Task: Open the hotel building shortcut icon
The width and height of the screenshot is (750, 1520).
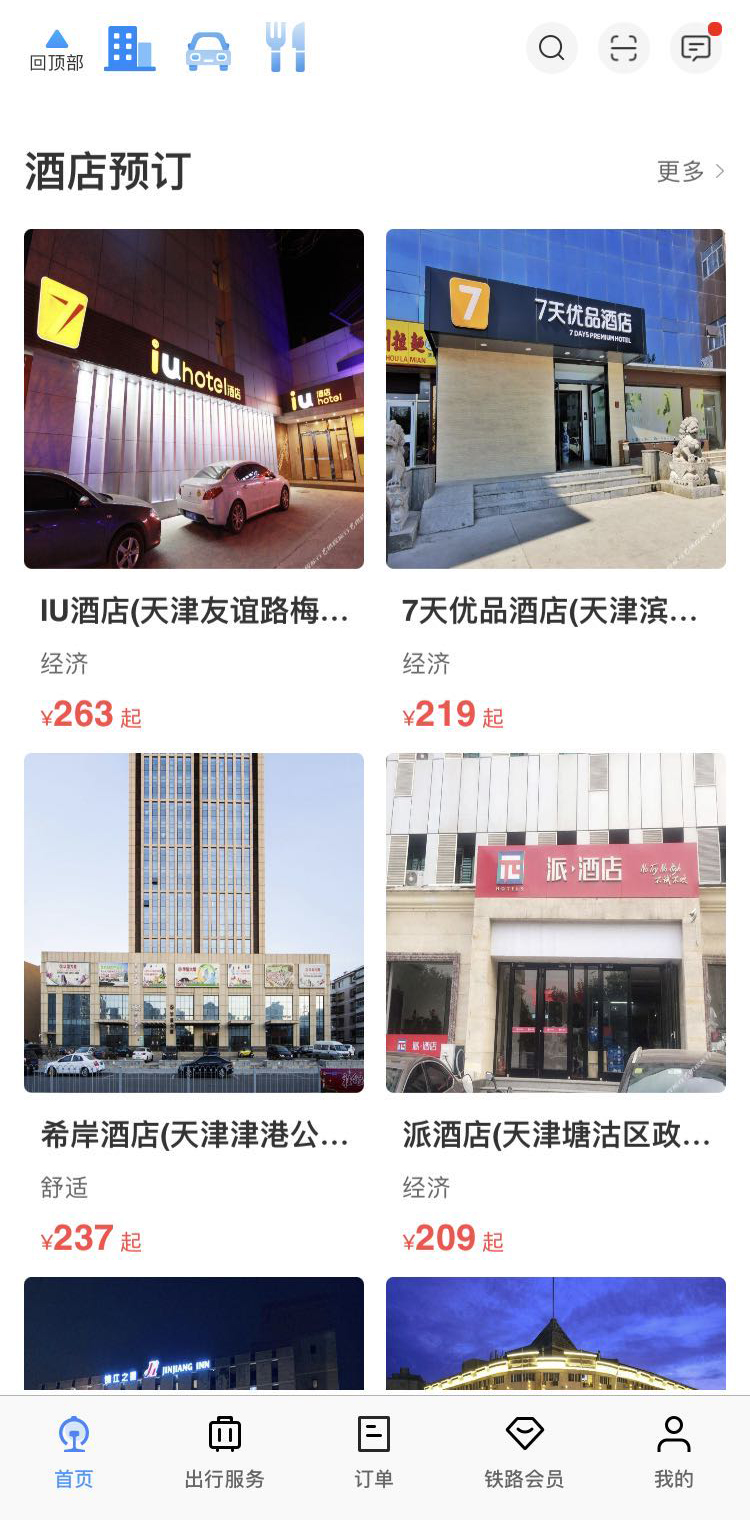Action: tap(130, 48)
